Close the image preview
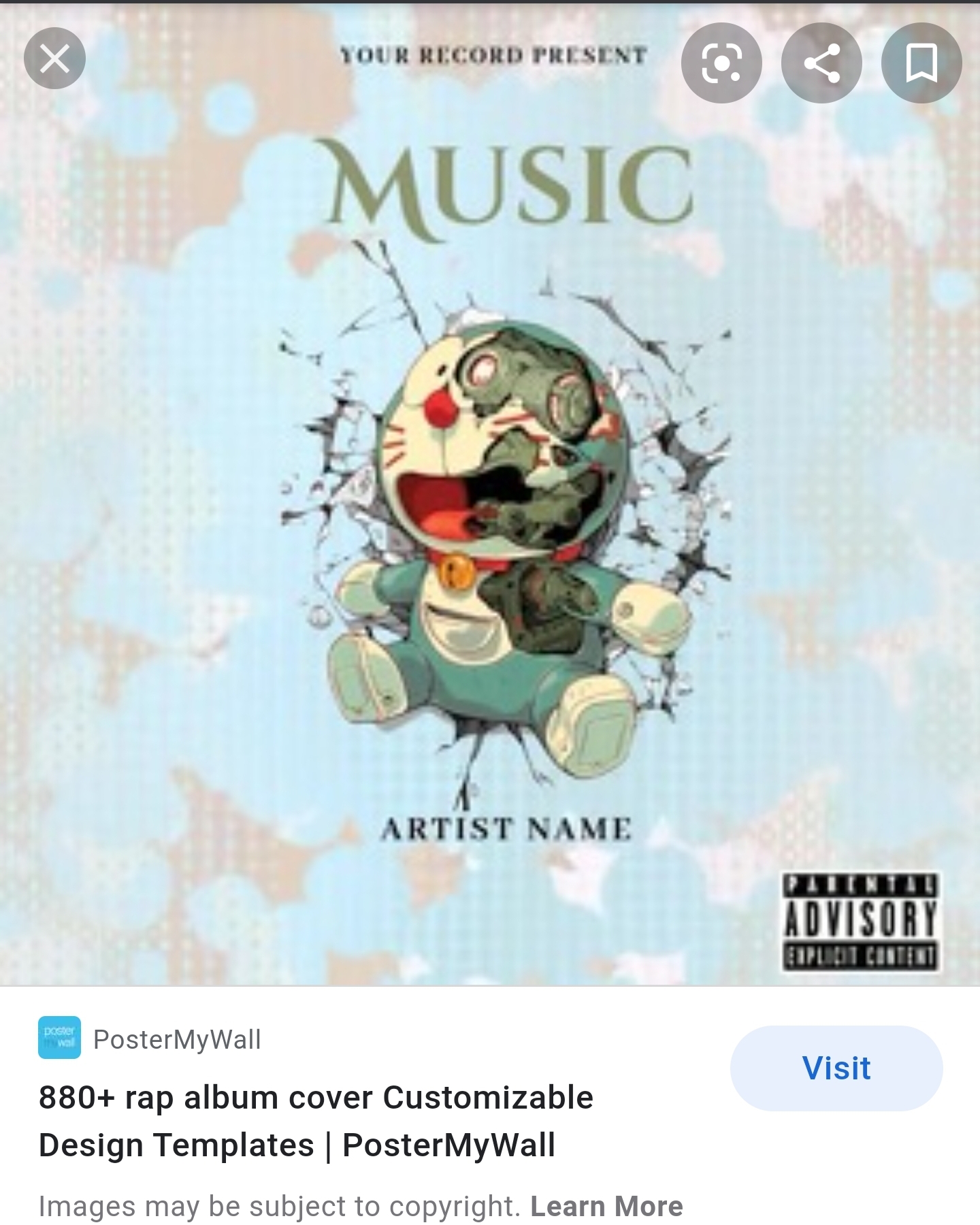This screenshot has height=1225, width=980. coord(54,59)
